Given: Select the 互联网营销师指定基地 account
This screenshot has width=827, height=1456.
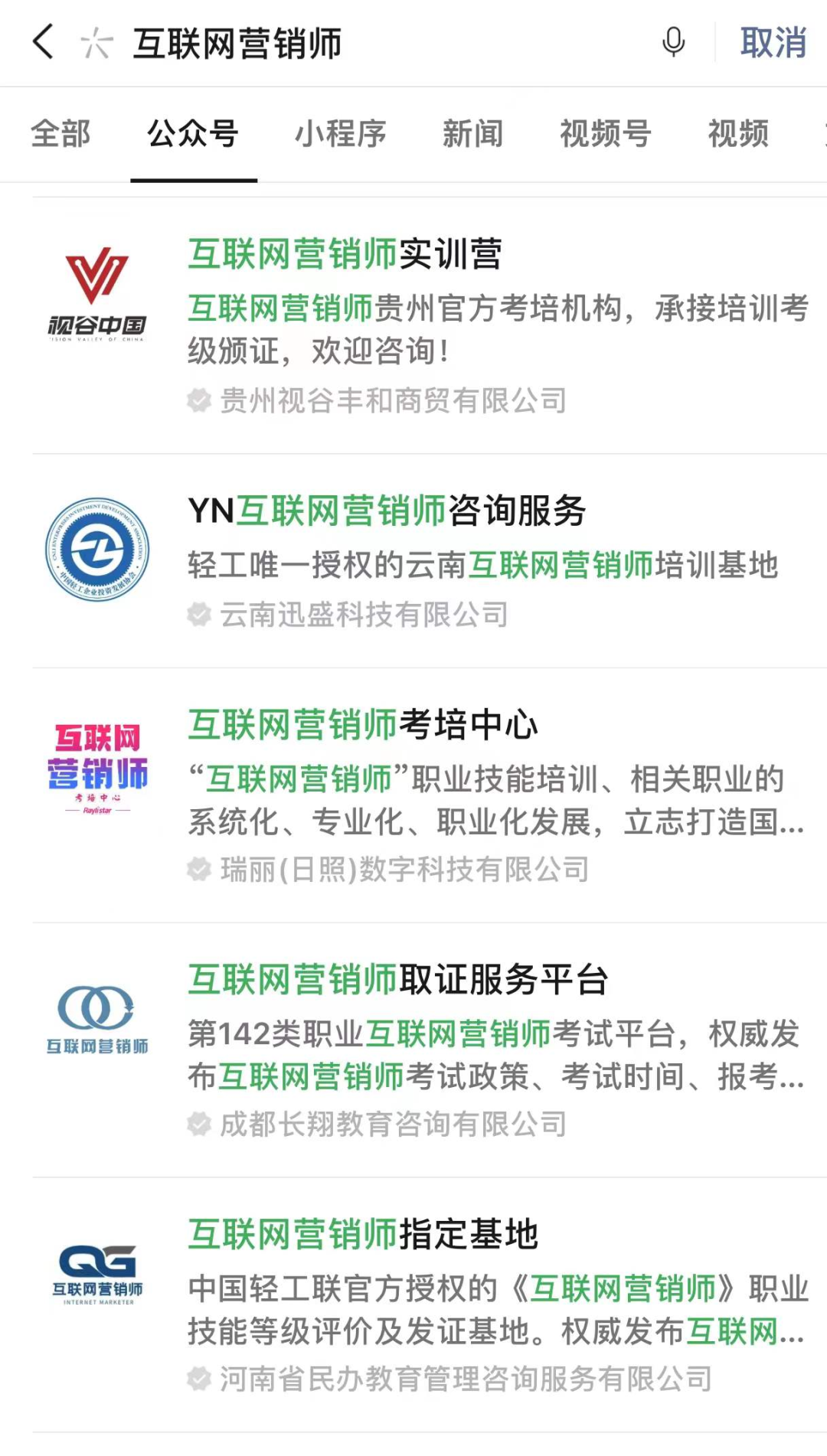Looking at the screenshot, I should [x=363, y=1234].
